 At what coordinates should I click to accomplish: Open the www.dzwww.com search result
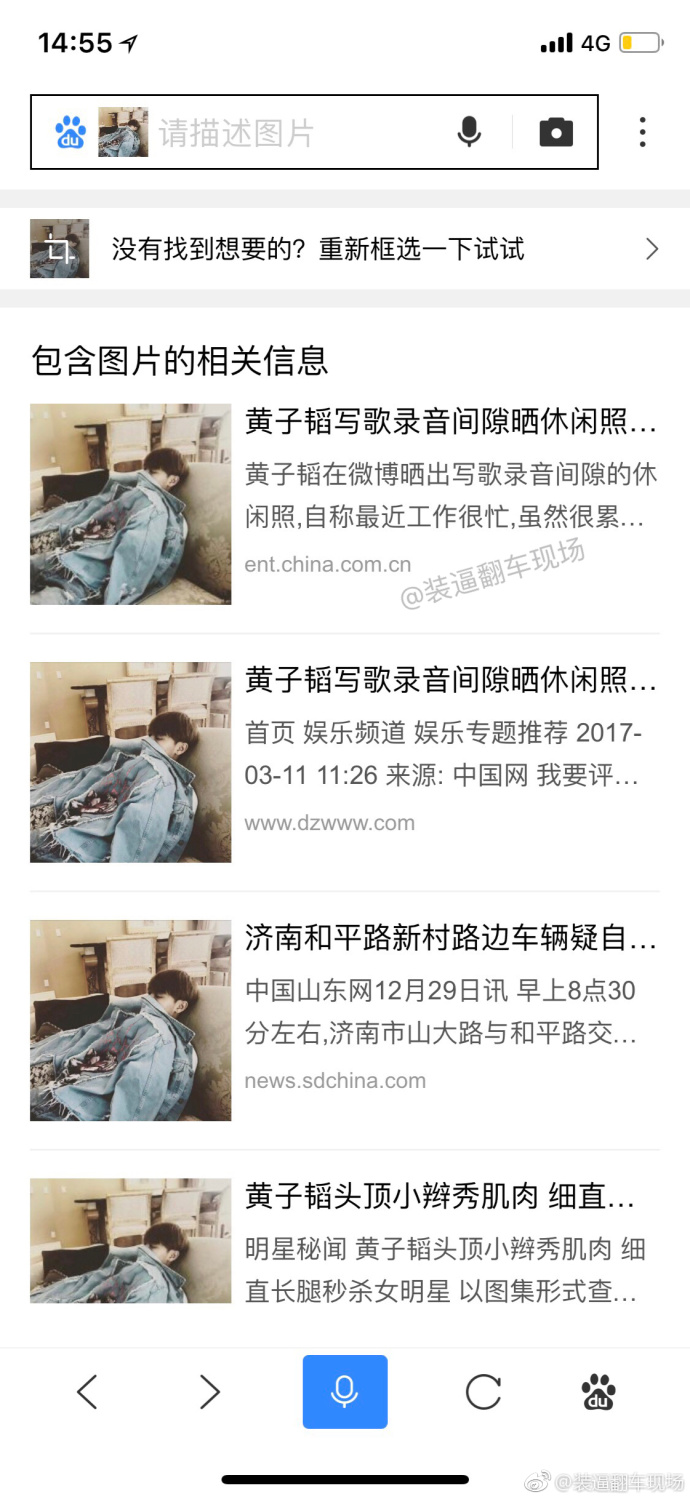pos(345,762)
